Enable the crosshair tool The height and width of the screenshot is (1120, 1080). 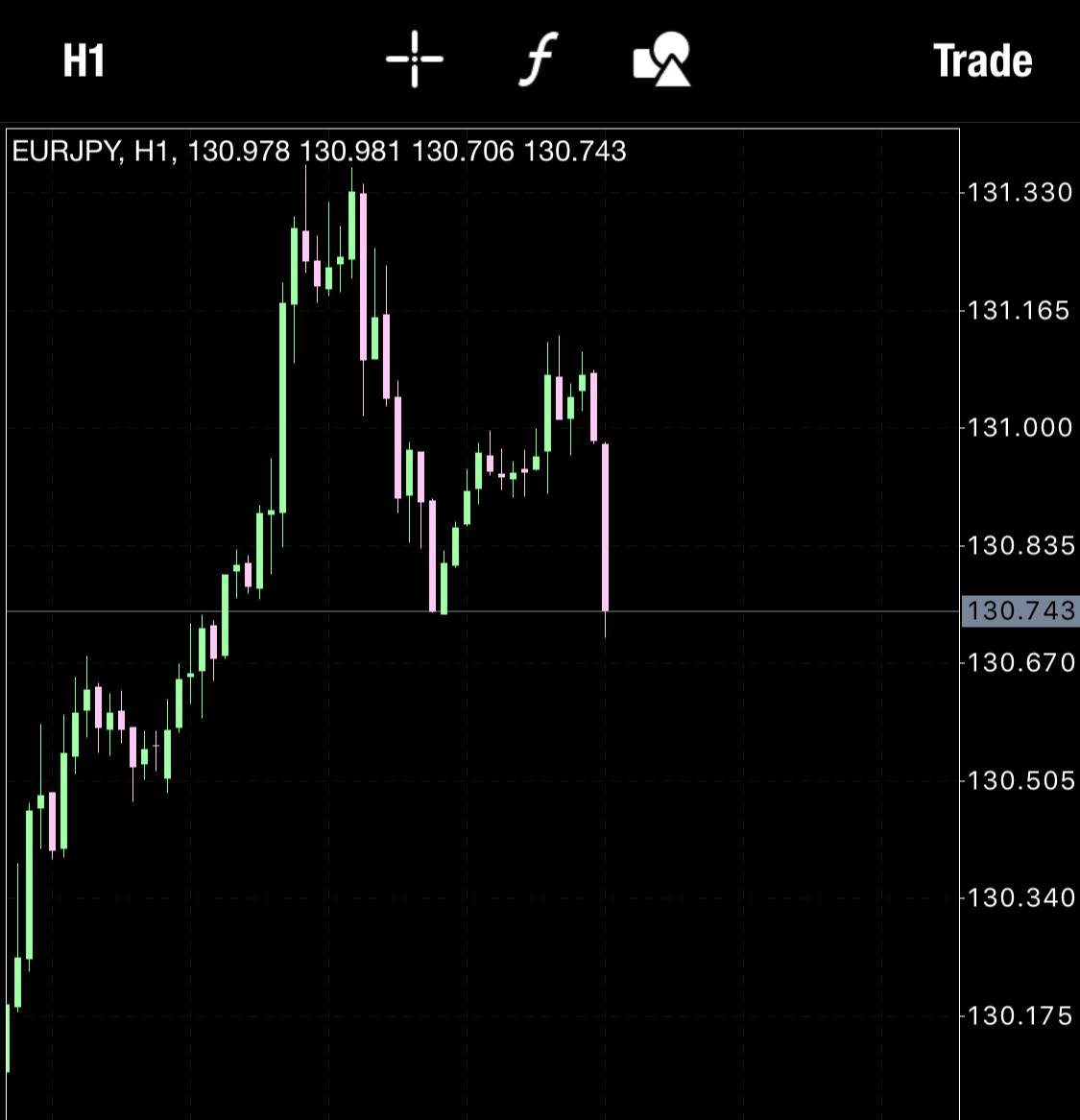(x=415, y=60)
